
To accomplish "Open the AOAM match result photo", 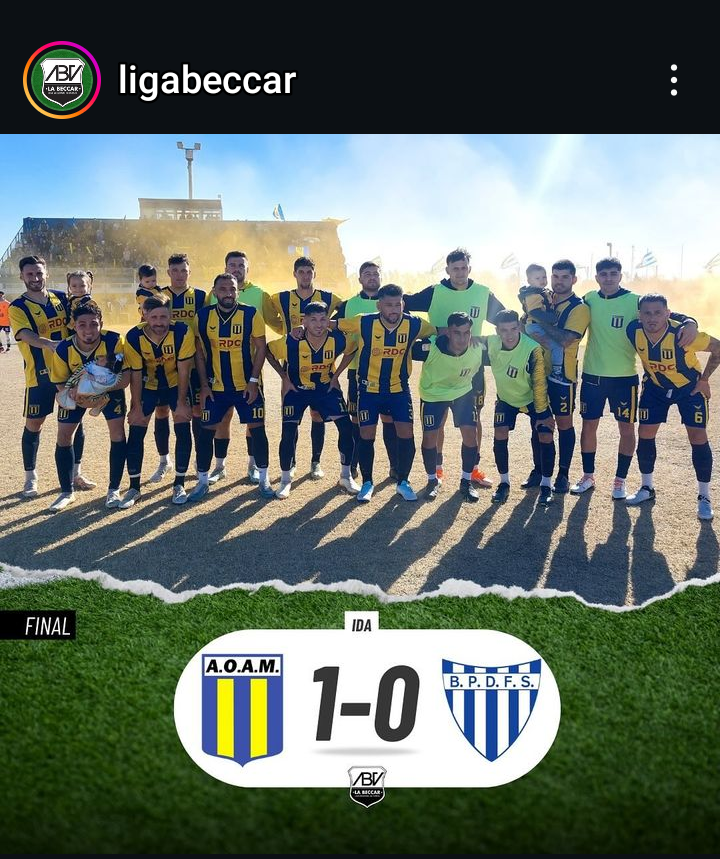I will (x=360, y=494).
